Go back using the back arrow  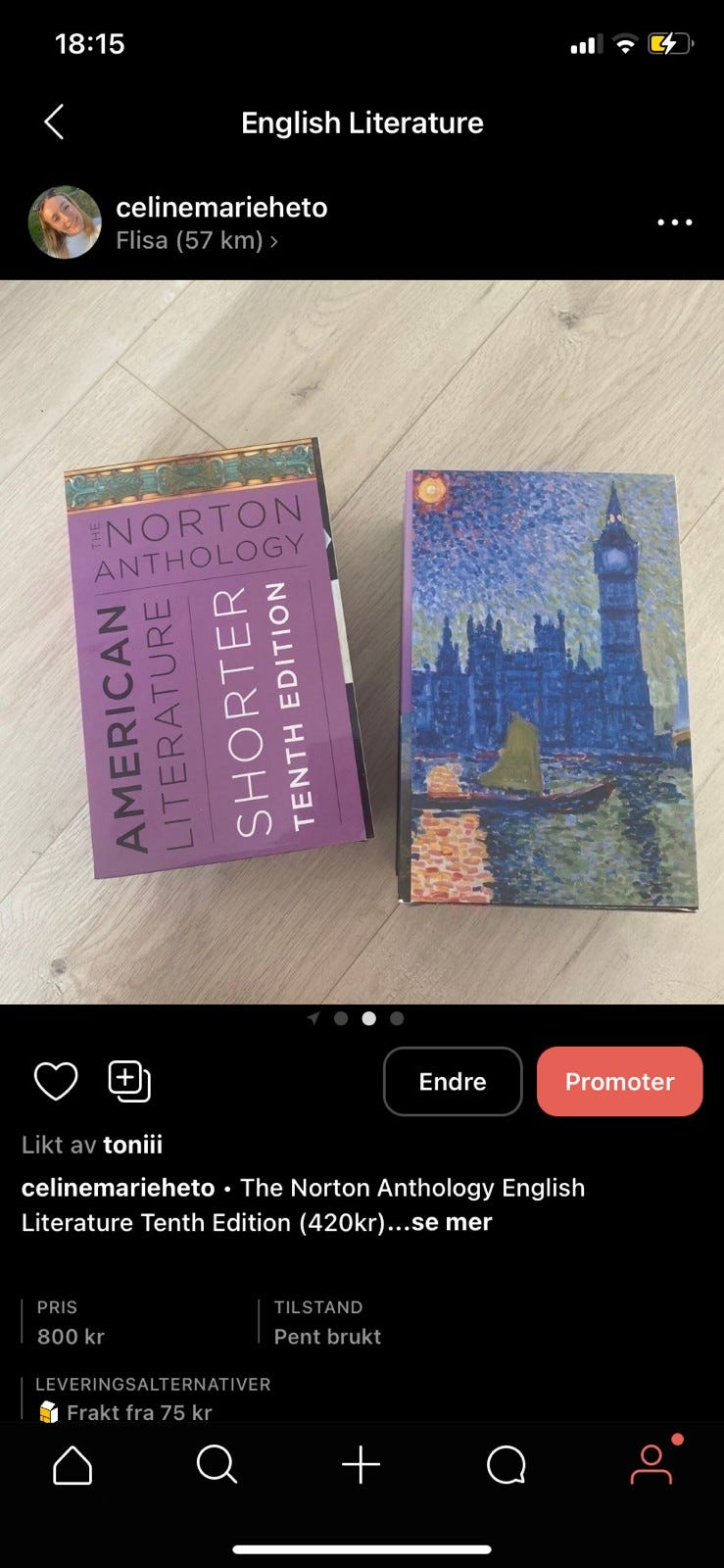(x=54, y=122)
